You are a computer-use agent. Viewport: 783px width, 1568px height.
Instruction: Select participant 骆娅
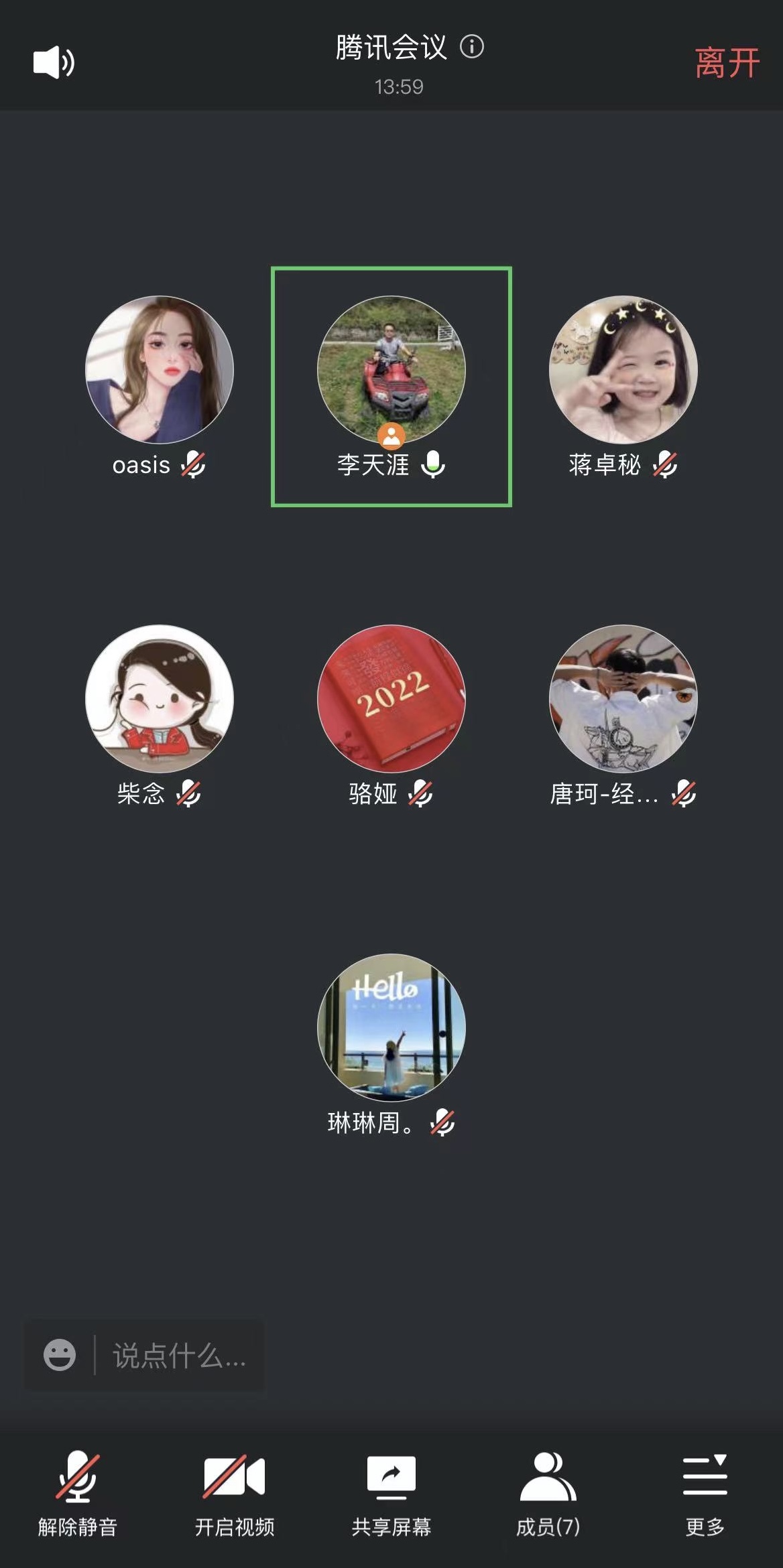click(x=391, y=699)
